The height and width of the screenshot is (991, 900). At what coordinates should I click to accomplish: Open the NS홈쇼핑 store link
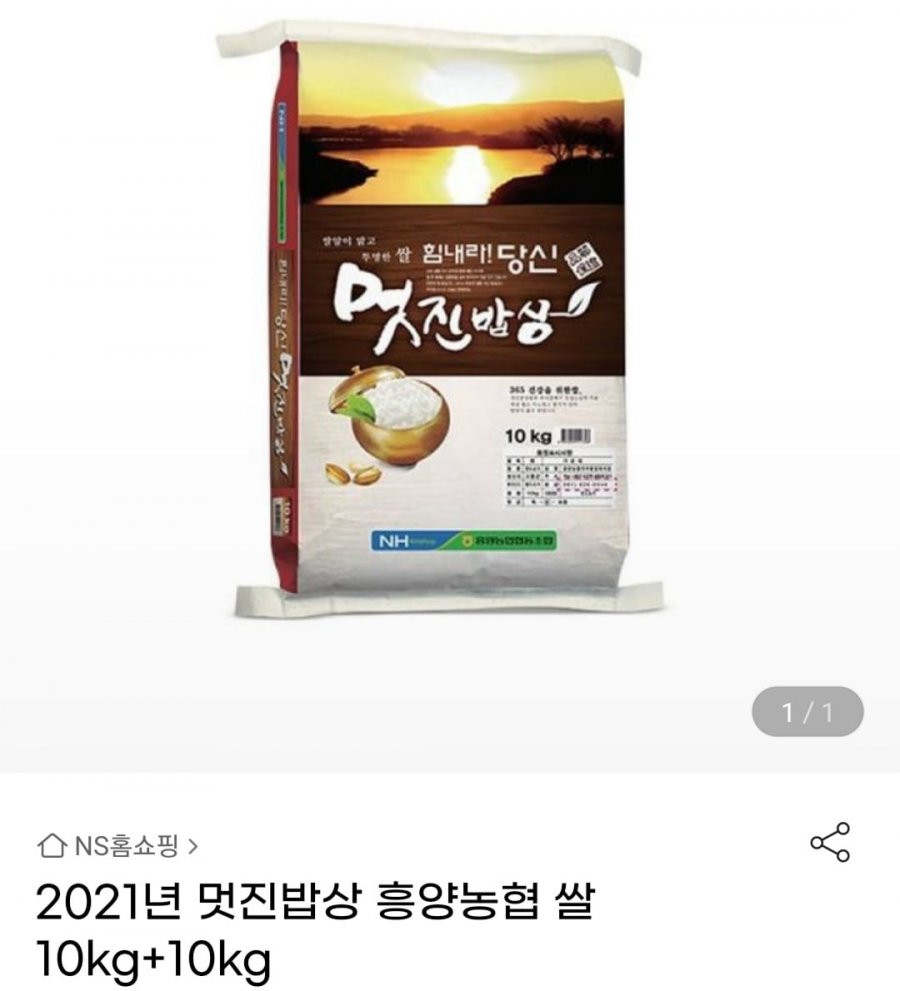pos(118,847)
